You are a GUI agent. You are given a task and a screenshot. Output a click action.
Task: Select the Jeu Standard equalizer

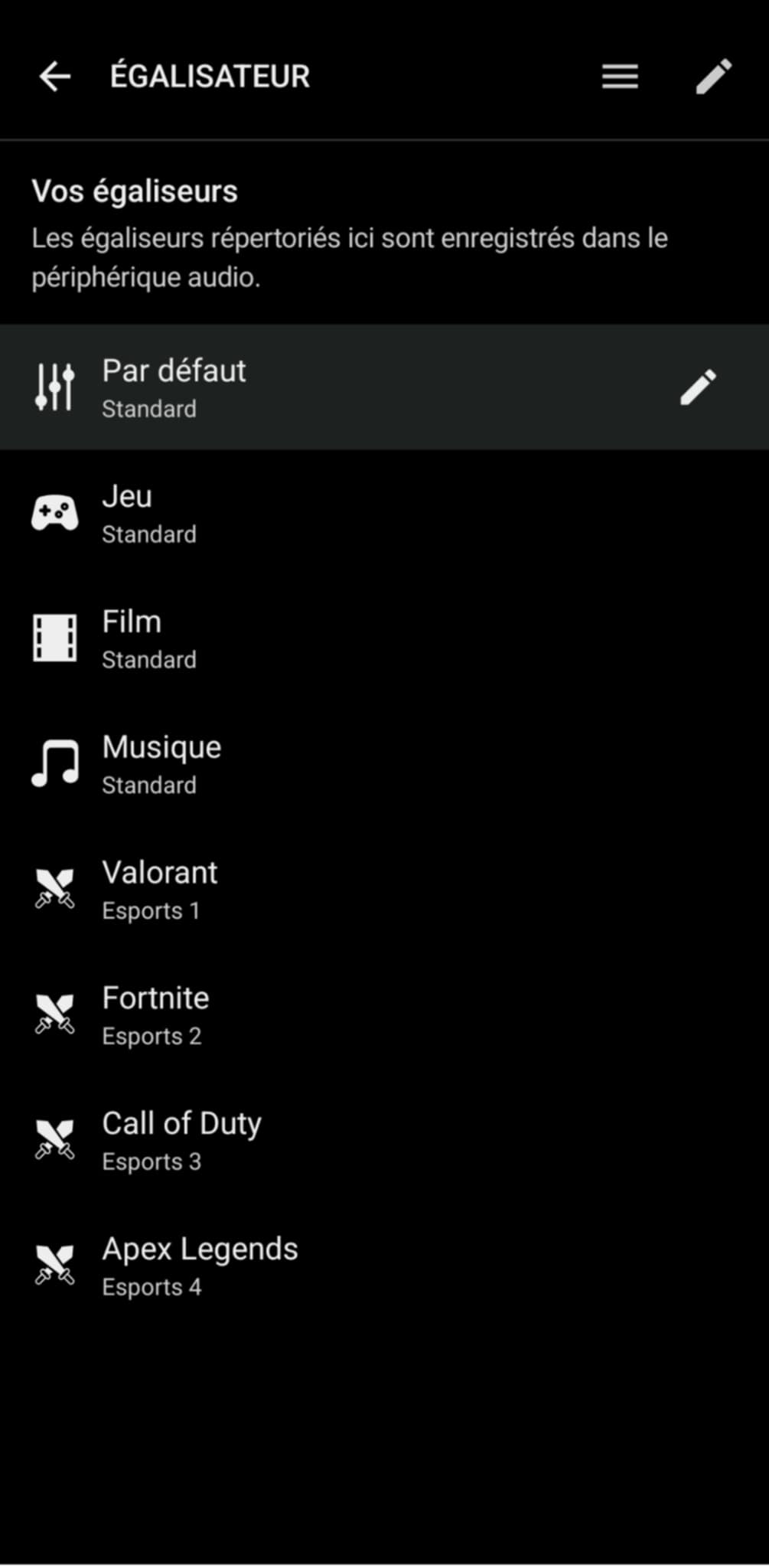(x=306, y=513)
